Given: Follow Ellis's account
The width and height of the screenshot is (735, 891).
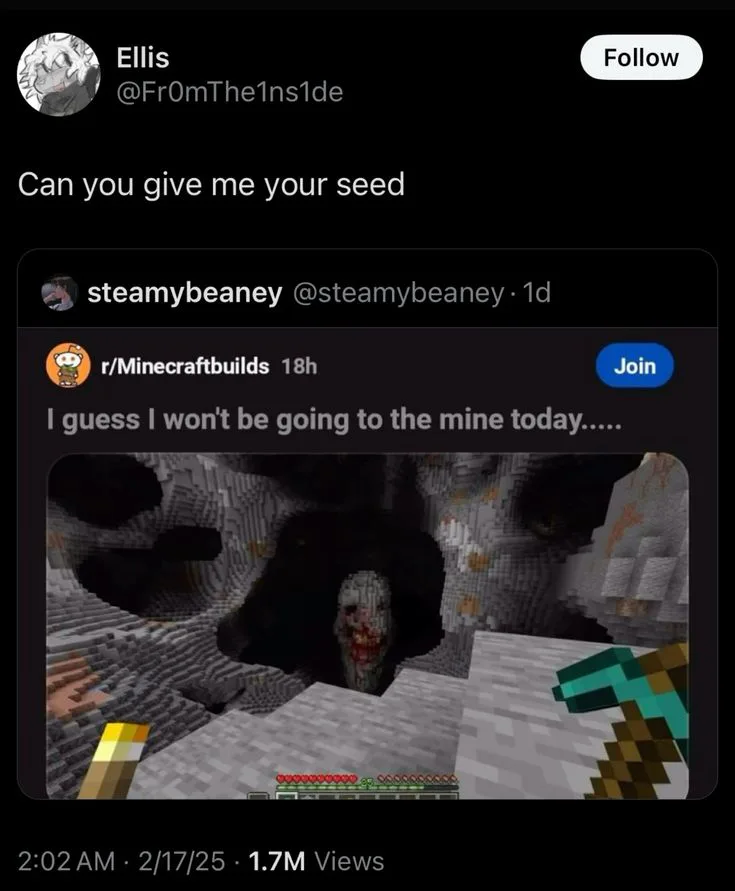Looking at the screenshot, I should [x=641, y=58].
